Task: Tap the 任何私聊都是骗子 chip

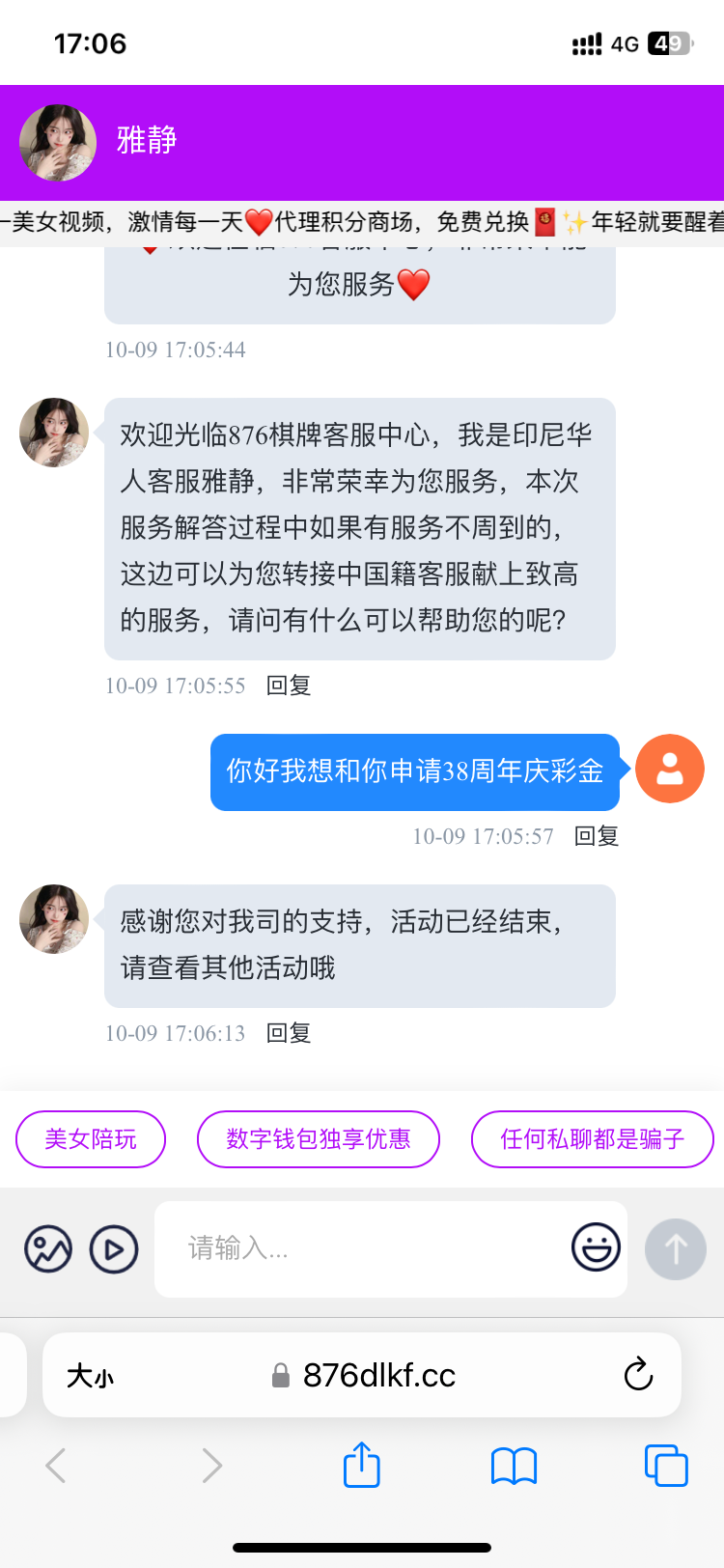Action: point(592,1139)
